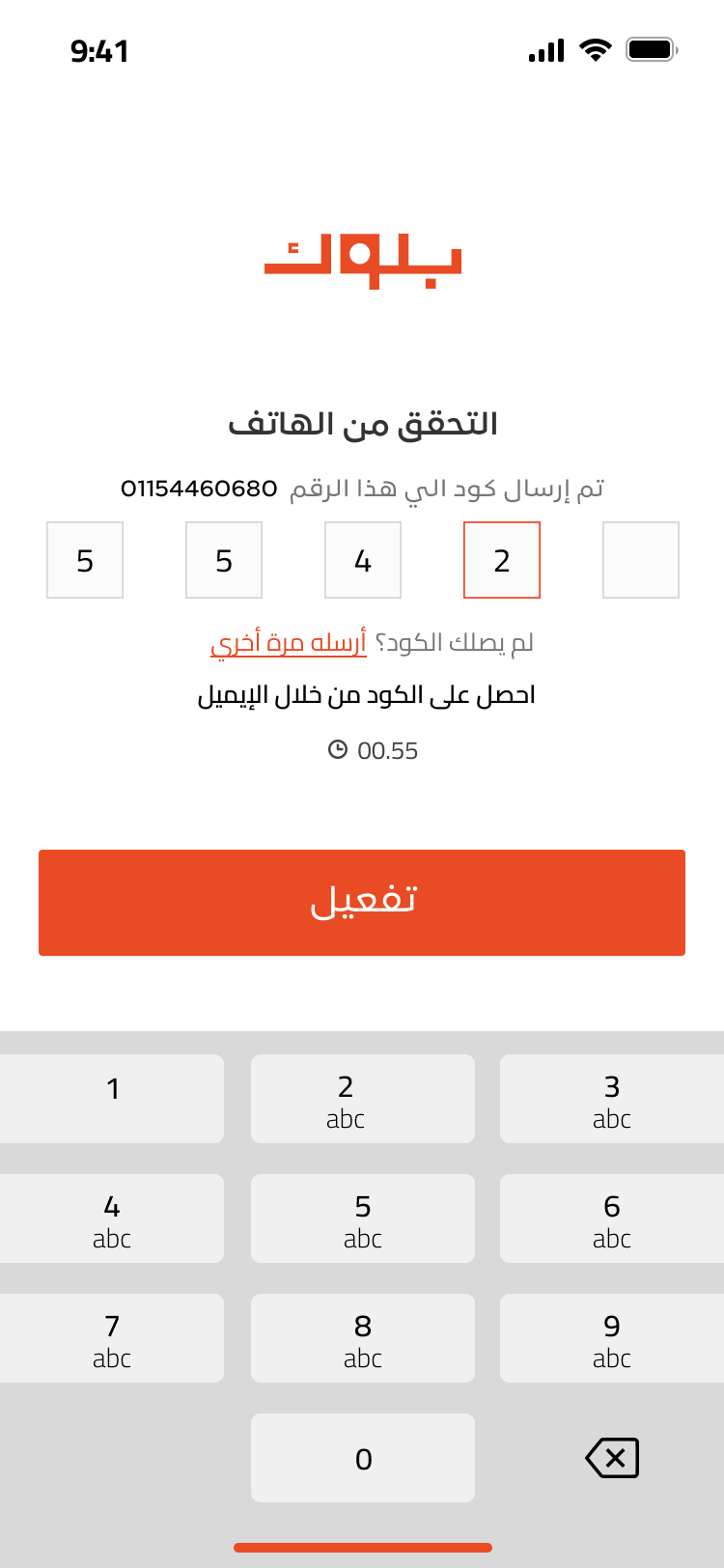Tap keypad key 7

pyautogui.click(x=112, y=1338)
